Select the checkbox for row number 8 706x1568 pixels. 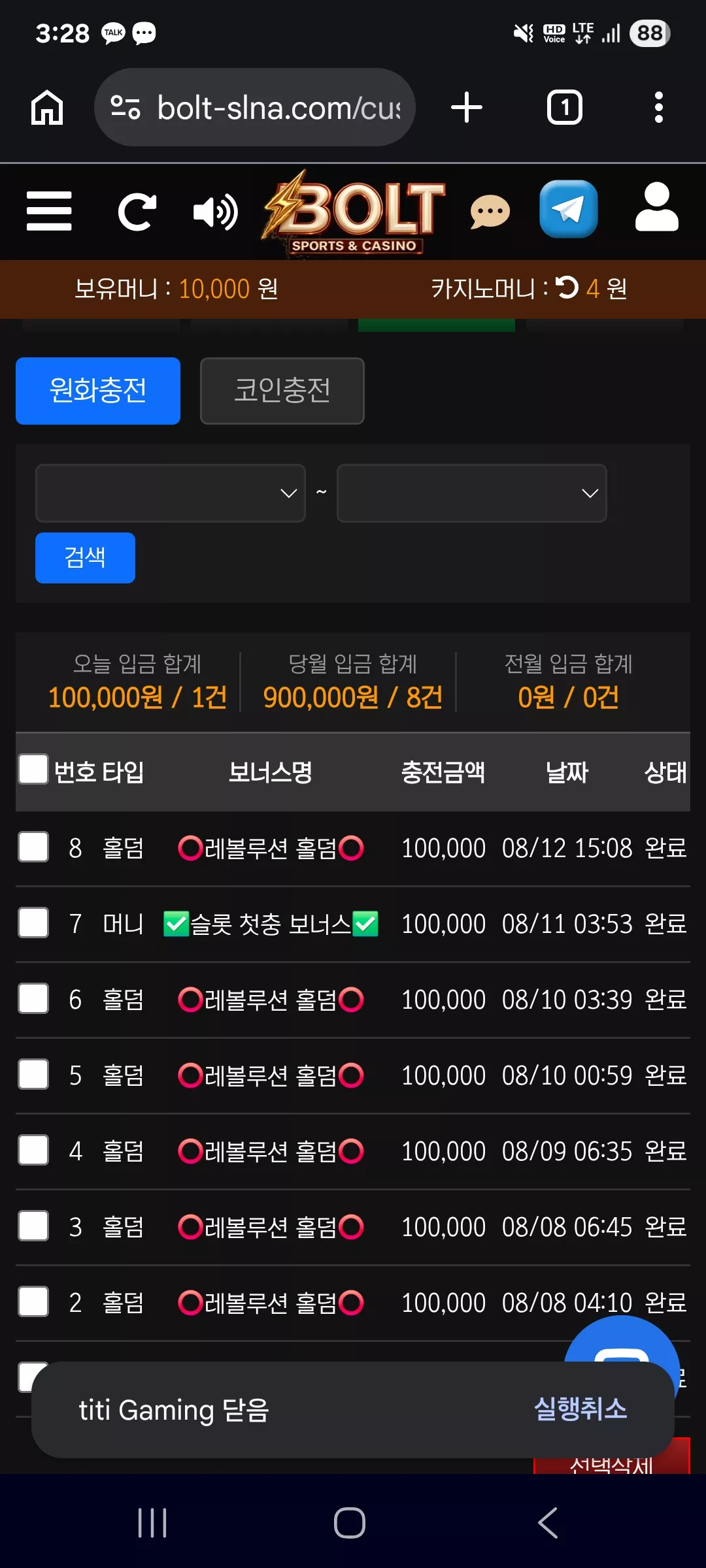[x=33, y=847]
